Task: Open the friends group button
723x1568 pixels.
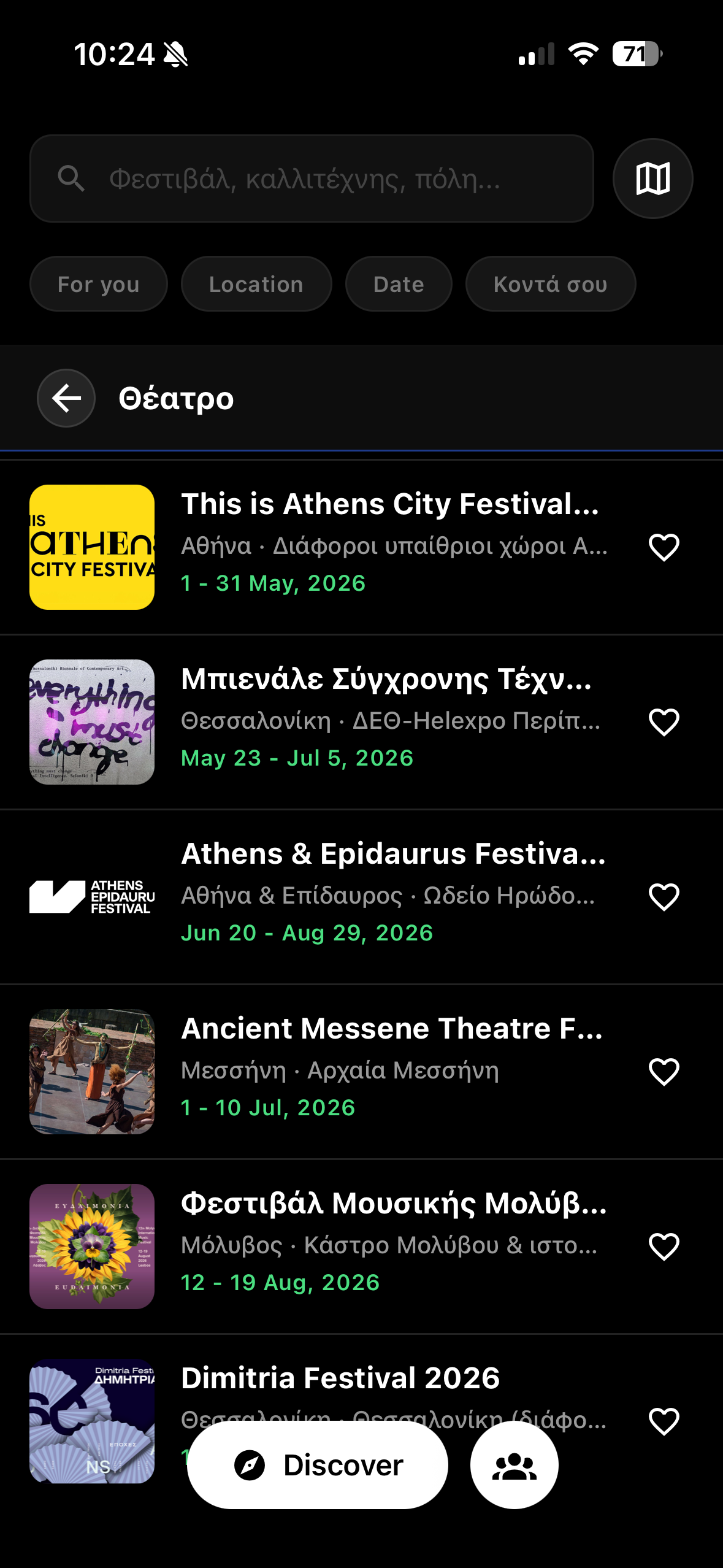Action: click(514, 1465)
